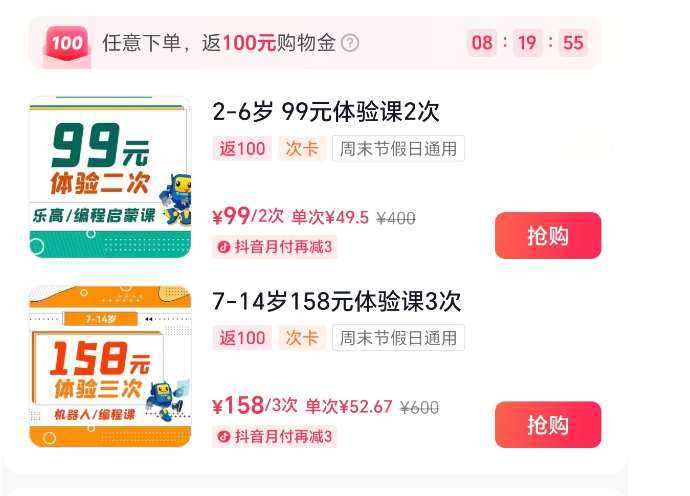Open the 99元体验二次 course image
The image size is (690, 496).
[110, 177]
